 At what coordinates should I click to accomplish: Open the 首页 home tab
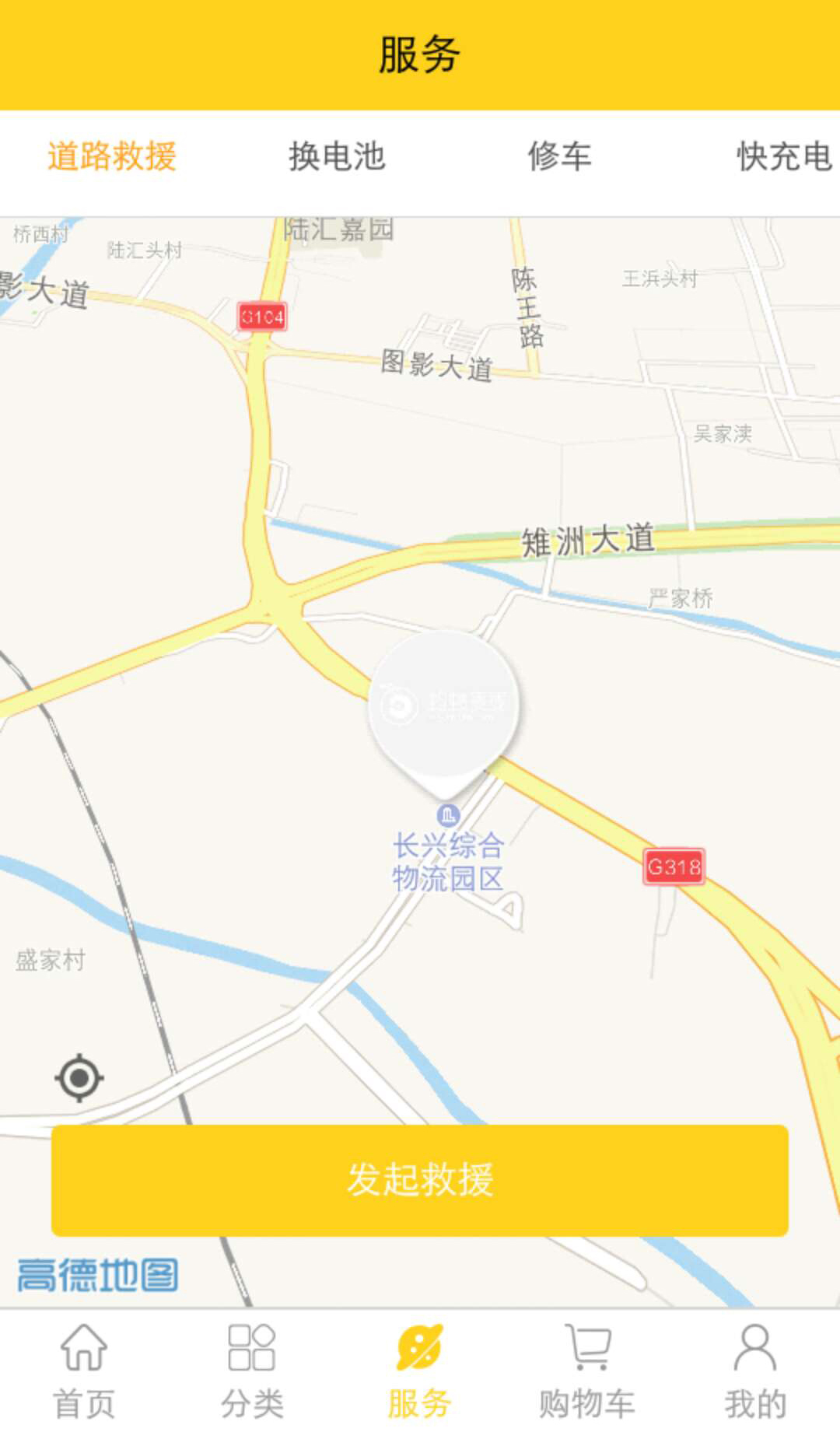[84, 1372]
